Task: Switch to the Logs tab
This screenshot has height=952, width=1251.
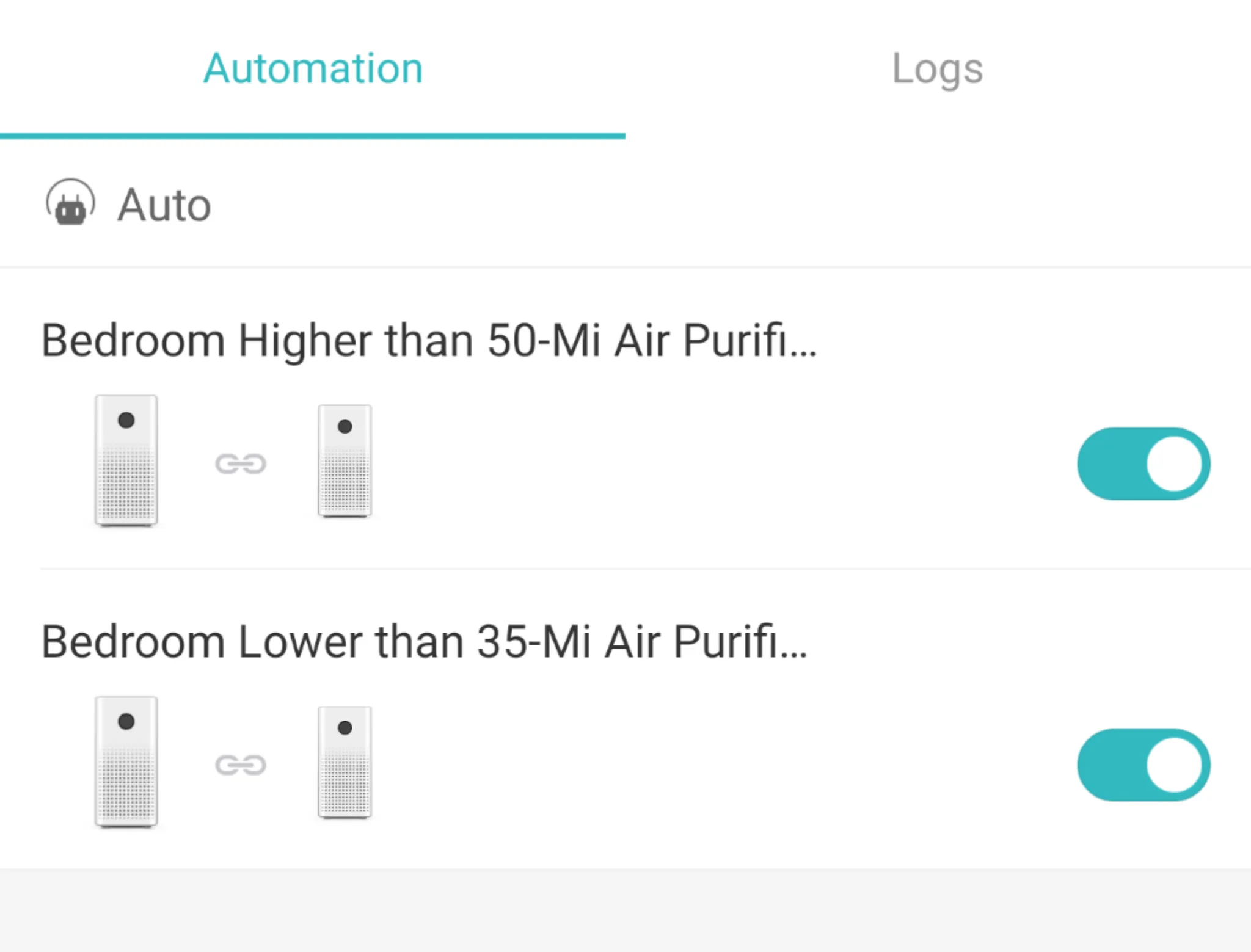Action: 937,69
